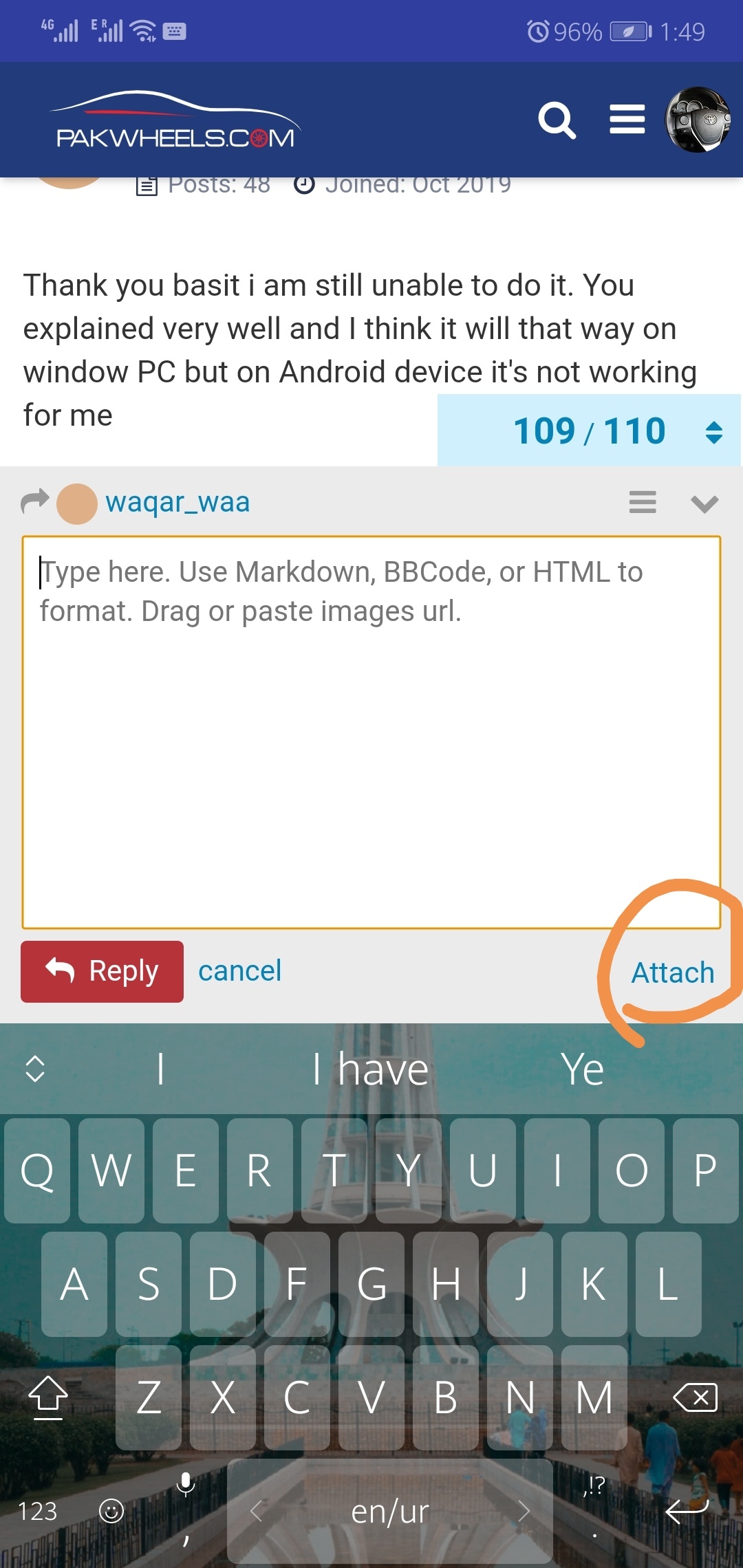Open the 109 / 110 post navigator
This screenshot has height=1568, width=743.
[x=590, y=431]
